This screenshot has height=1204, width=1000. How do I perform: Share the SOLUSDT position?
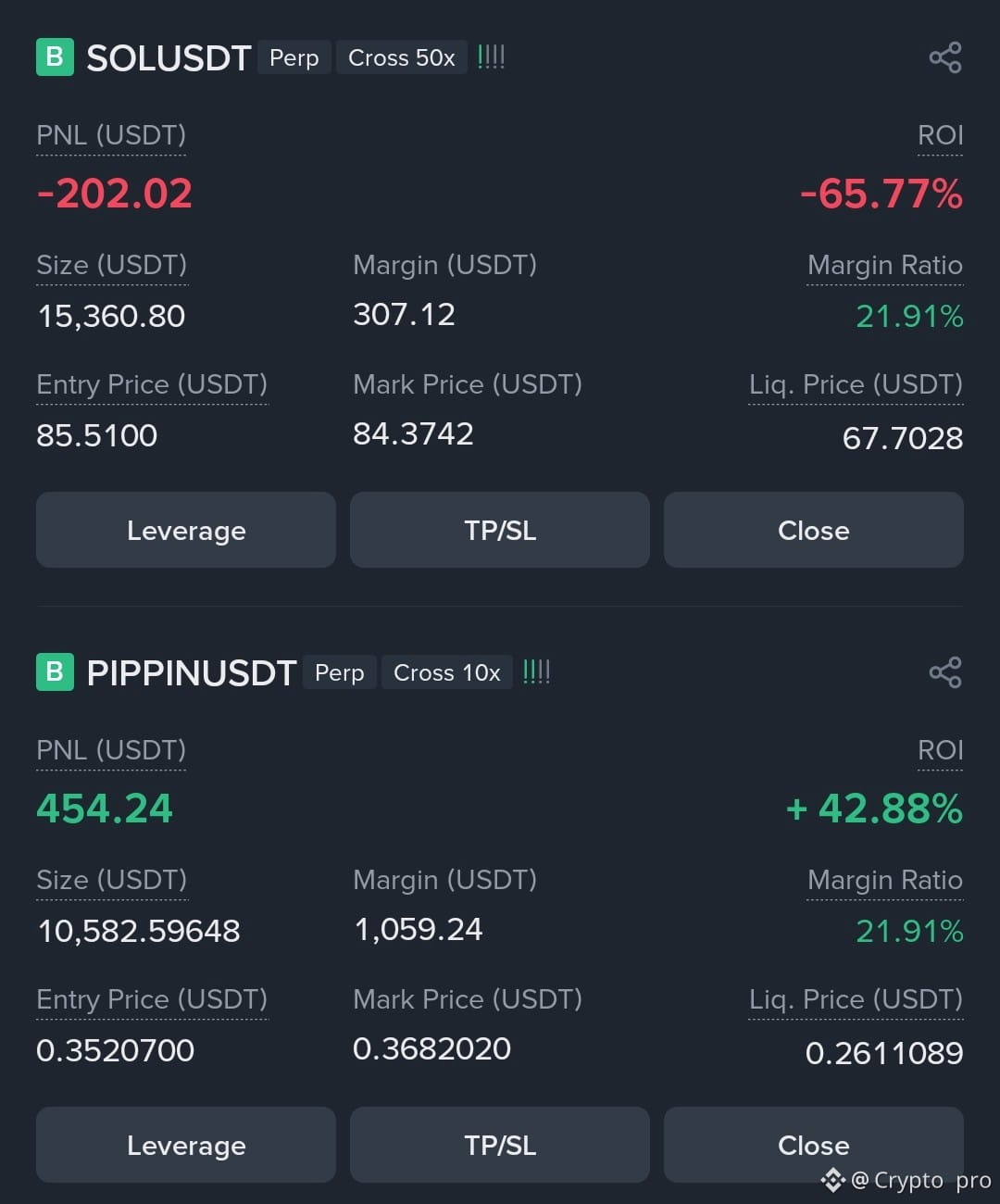tap(945, 57)
